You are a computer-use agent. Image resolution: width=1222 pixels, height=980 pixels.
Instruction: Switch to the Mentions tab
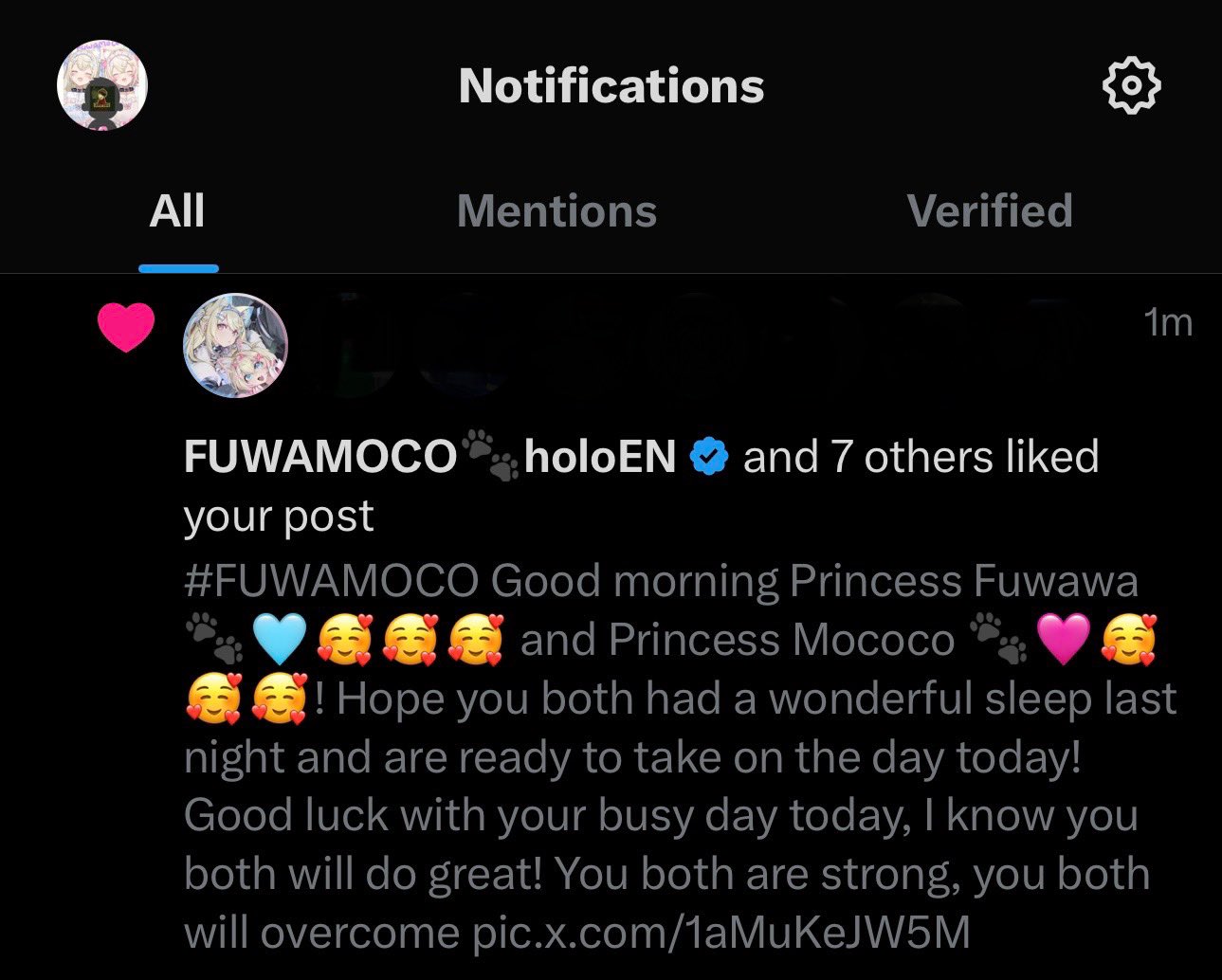pyautogui.click(x=556, y=210)
